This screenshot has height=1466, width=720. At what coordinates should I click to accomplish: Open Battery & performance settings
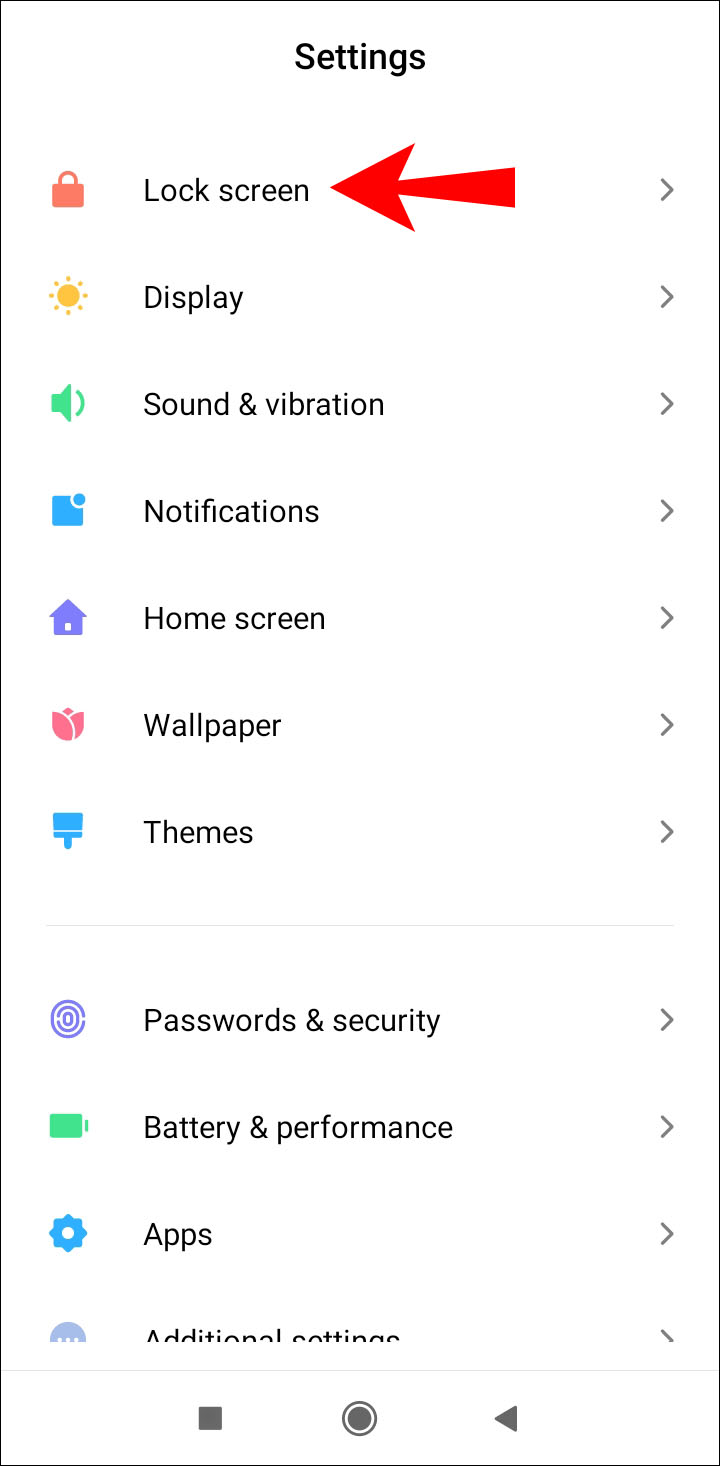click(298, 1127)
